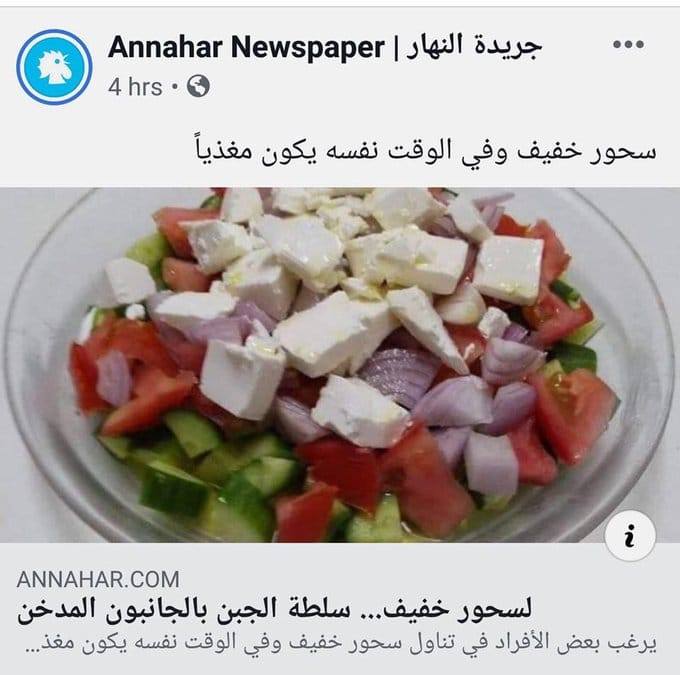Open Annahar Newspaper's profile picture

(54, 67)
